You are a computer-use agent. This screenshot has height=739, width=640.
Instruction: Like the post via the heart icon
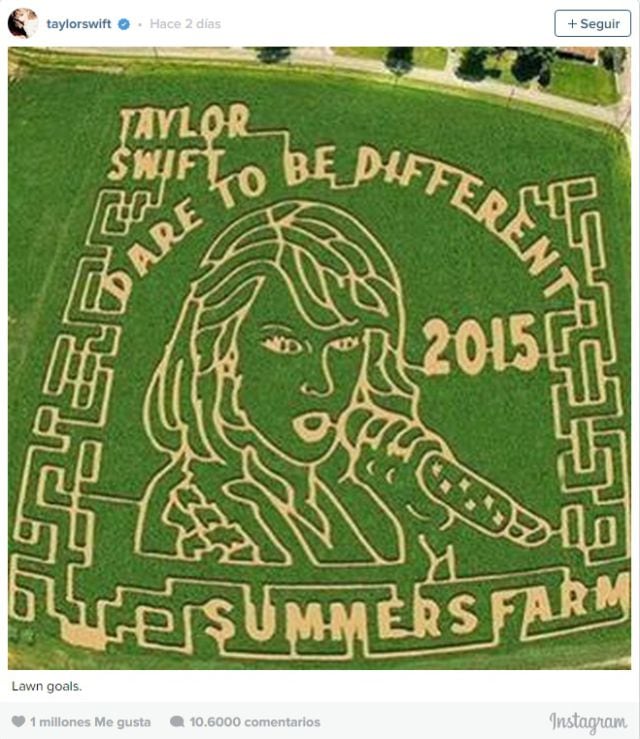18,721
